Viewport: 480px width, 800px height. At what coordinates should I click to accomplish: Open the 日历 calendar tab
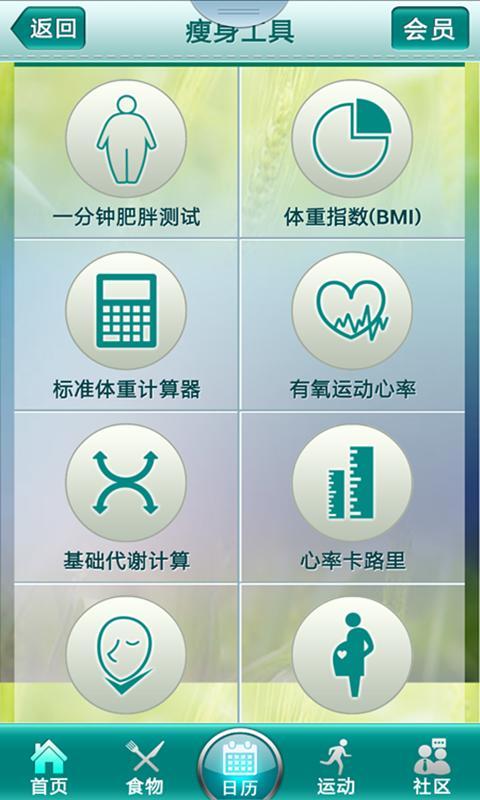click(240, 765)
